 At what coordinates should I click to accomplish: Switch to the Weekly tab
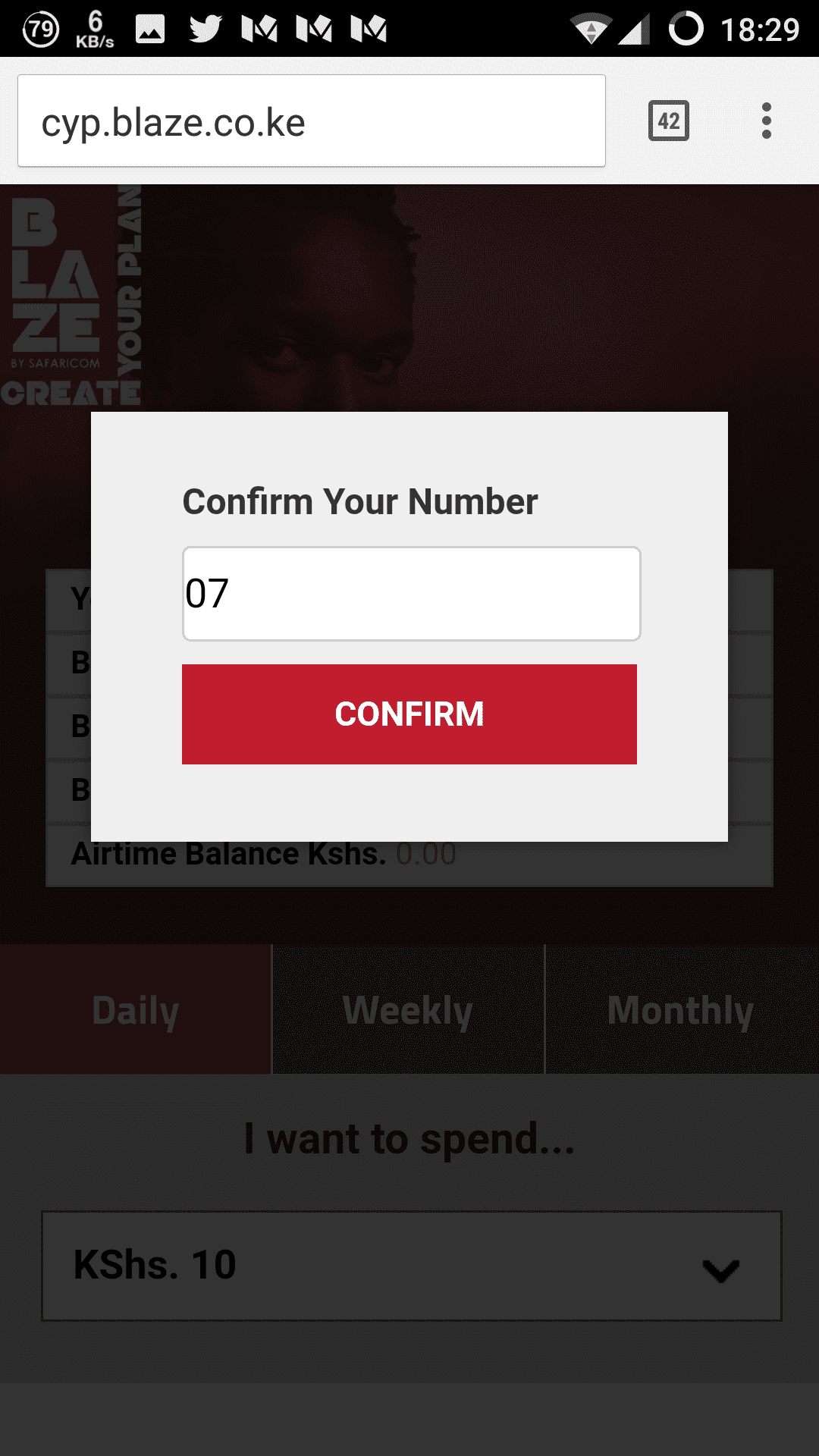pos(408,1009)
